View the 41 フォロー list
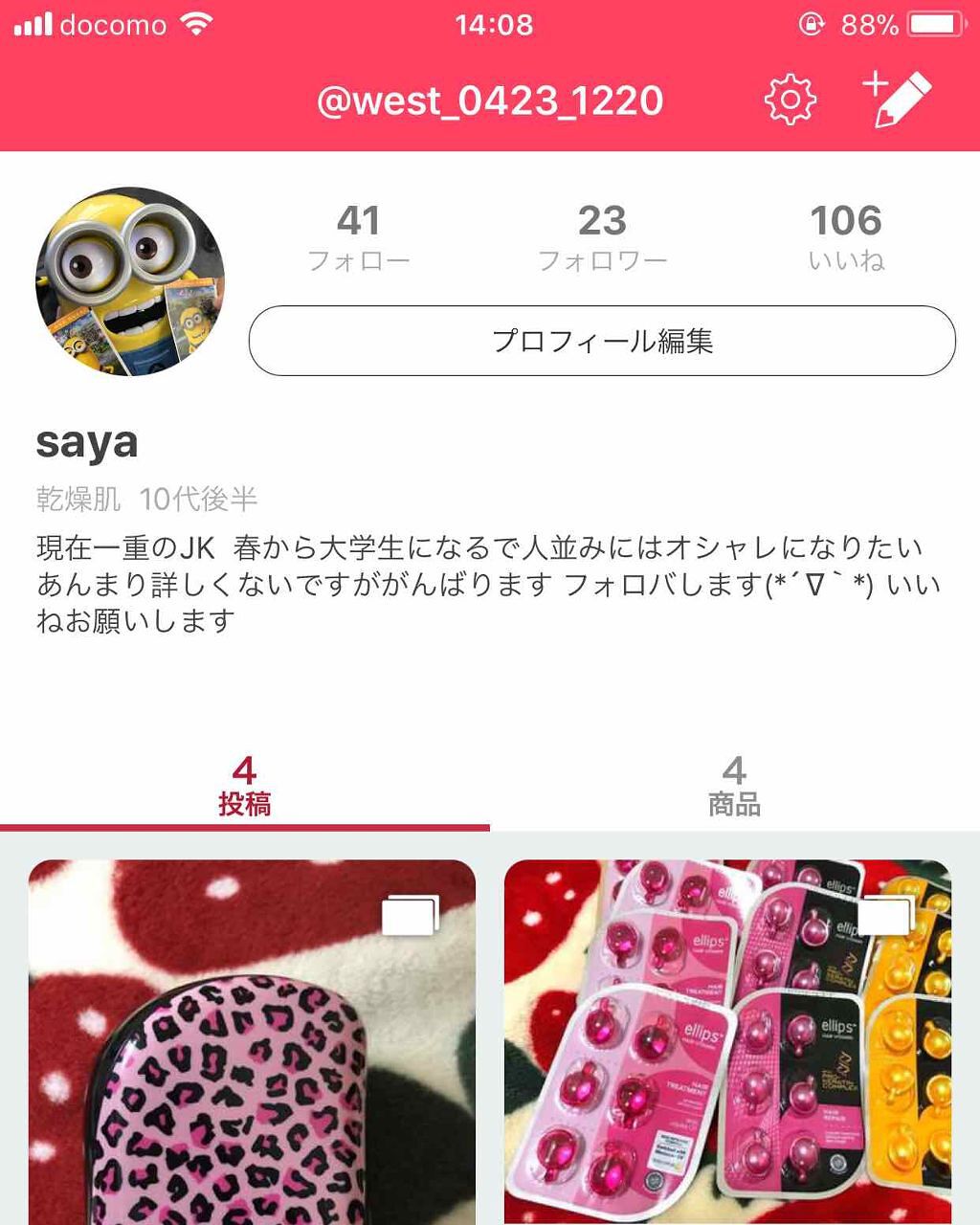The image size is (980, 1225). click(360, 237)
